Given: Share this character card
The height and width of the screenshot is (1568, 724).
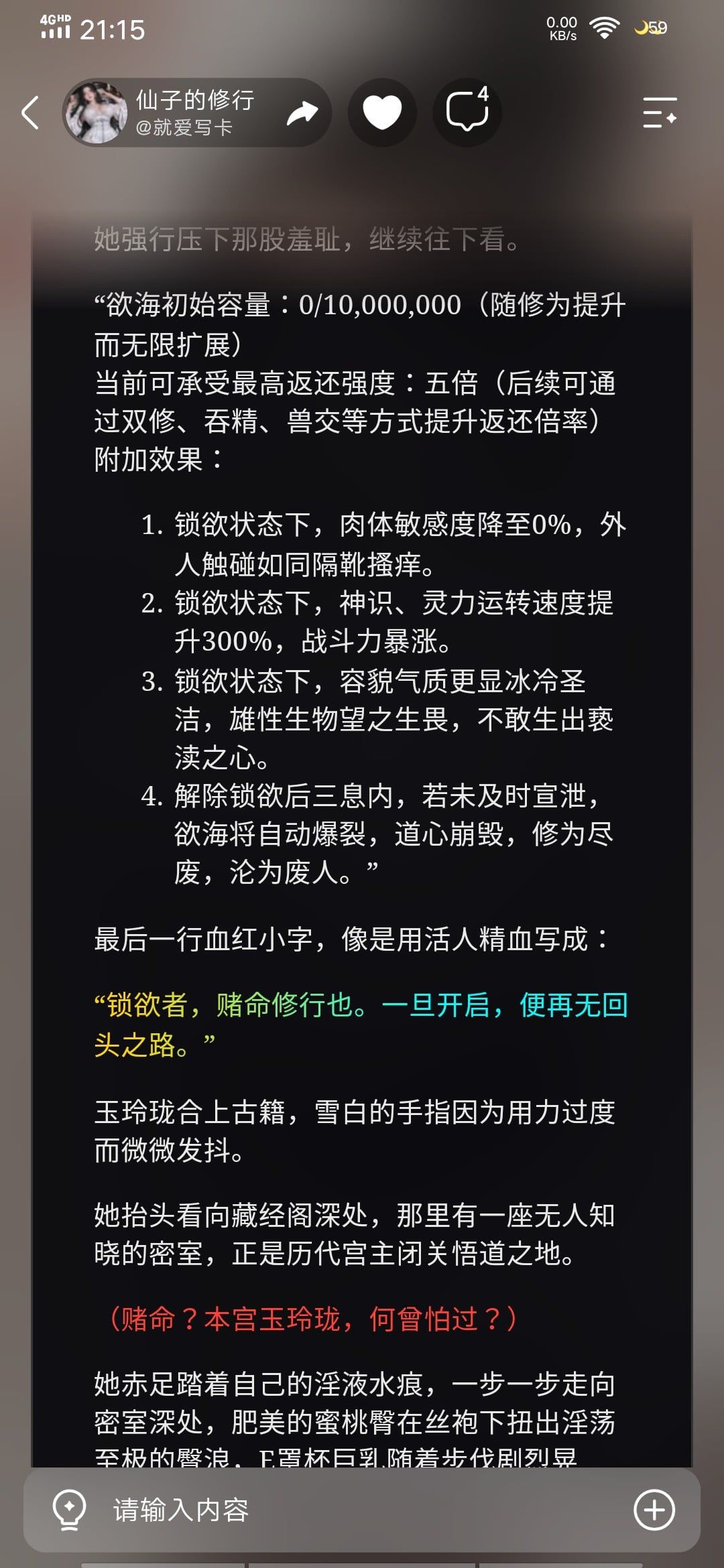Looking at the screenshot, I should coord(302,113).
